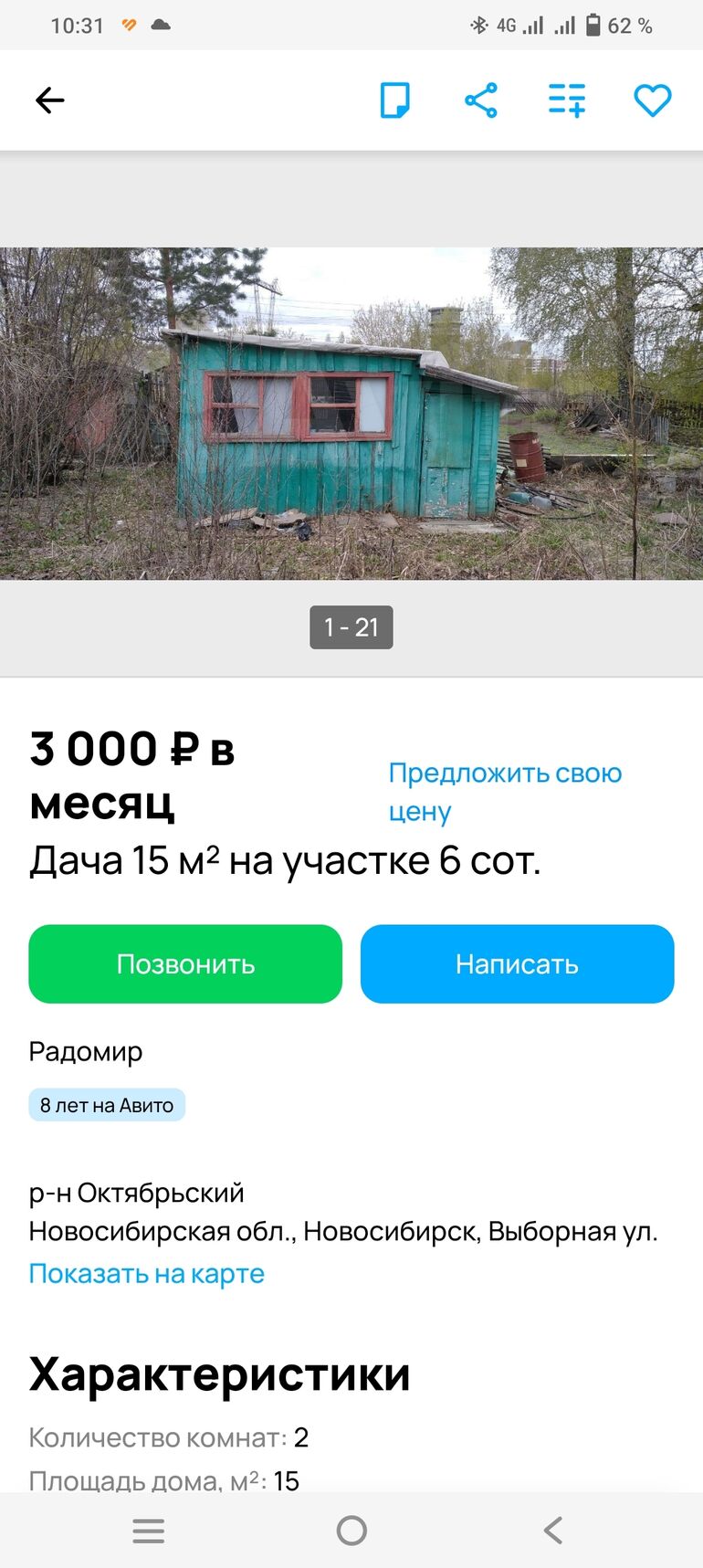Call the seller via Позвонить
The width and height of the screenshot is (703, 1568).
[185, 964]
